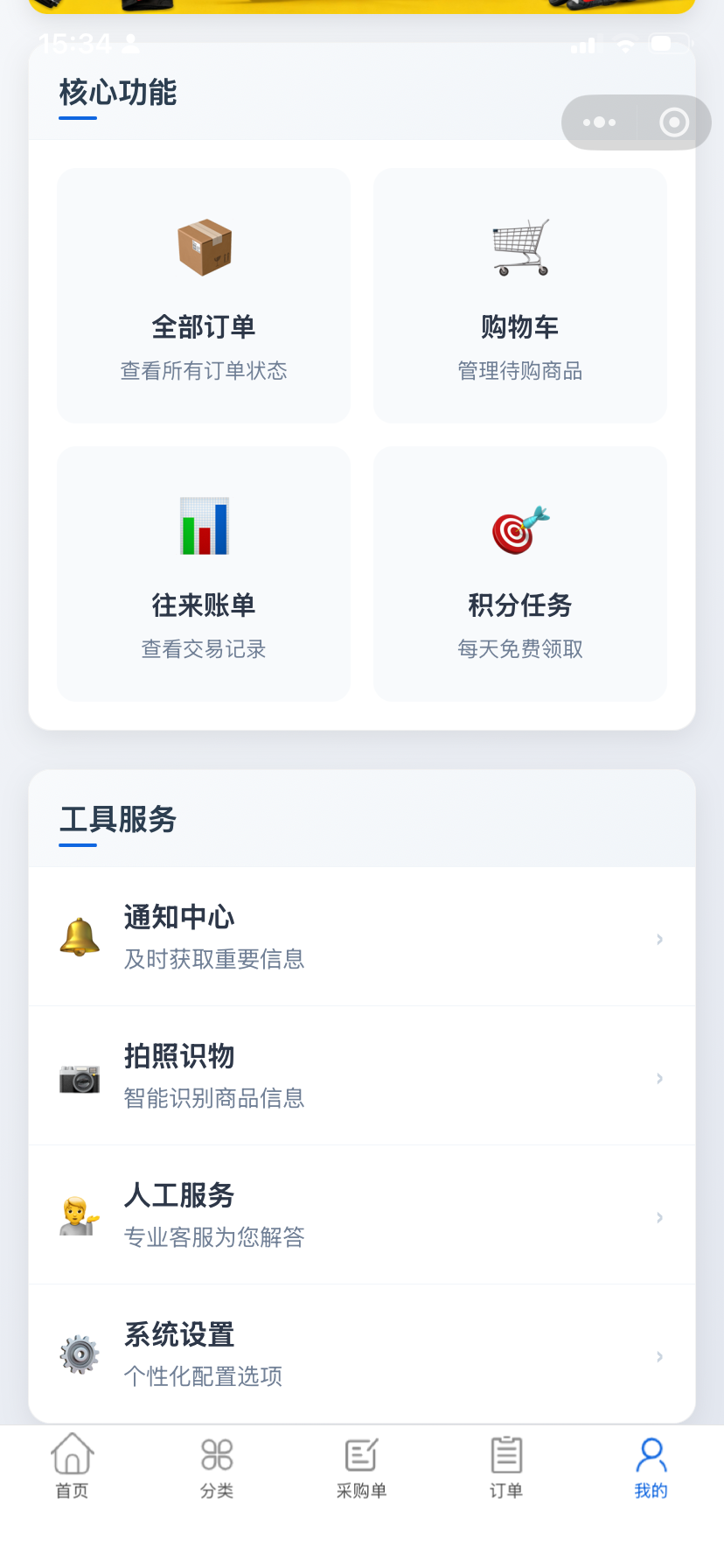Switch to the 首页 tab
Screen dimensions: 724x1568
(72, 1467)
